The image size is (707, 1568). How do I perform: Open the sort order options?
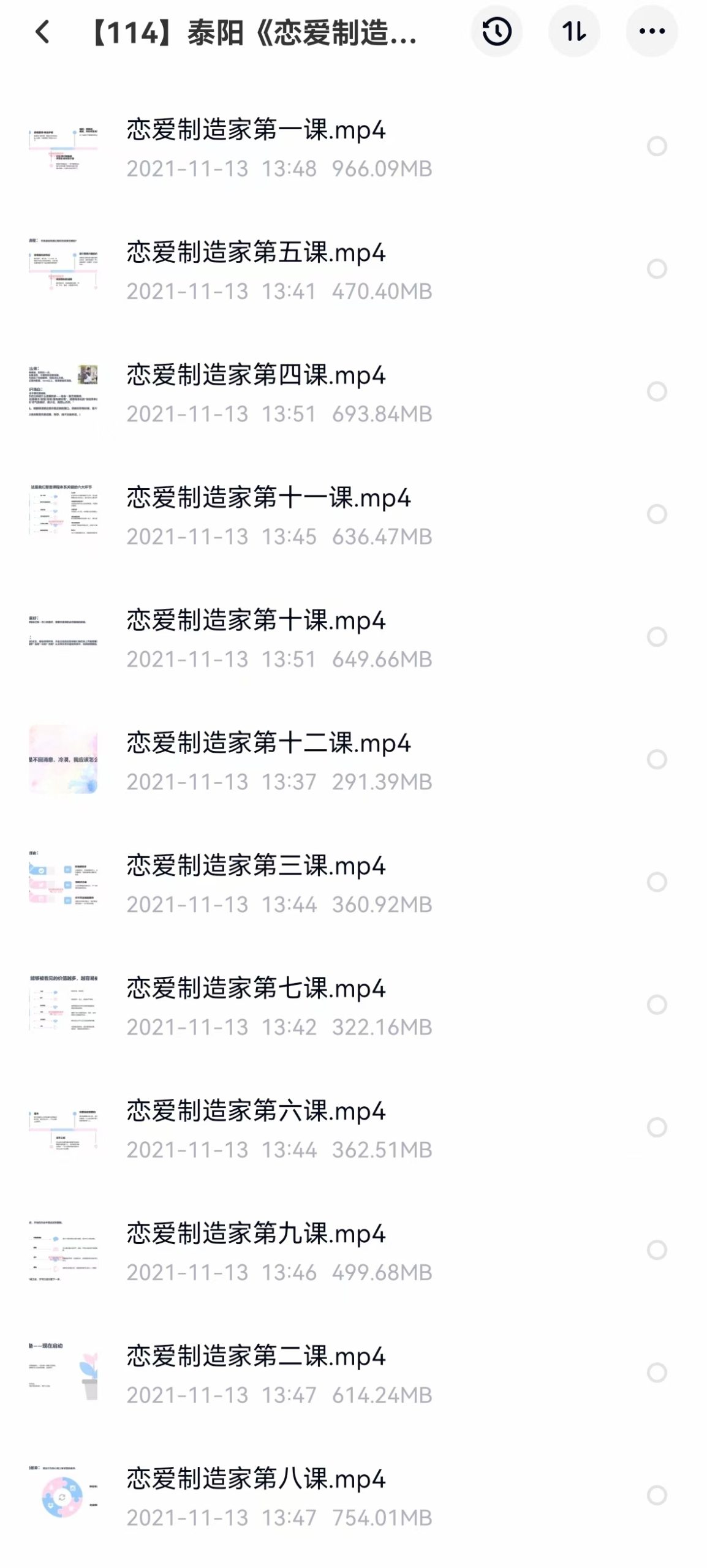click(x=574, y=31)
